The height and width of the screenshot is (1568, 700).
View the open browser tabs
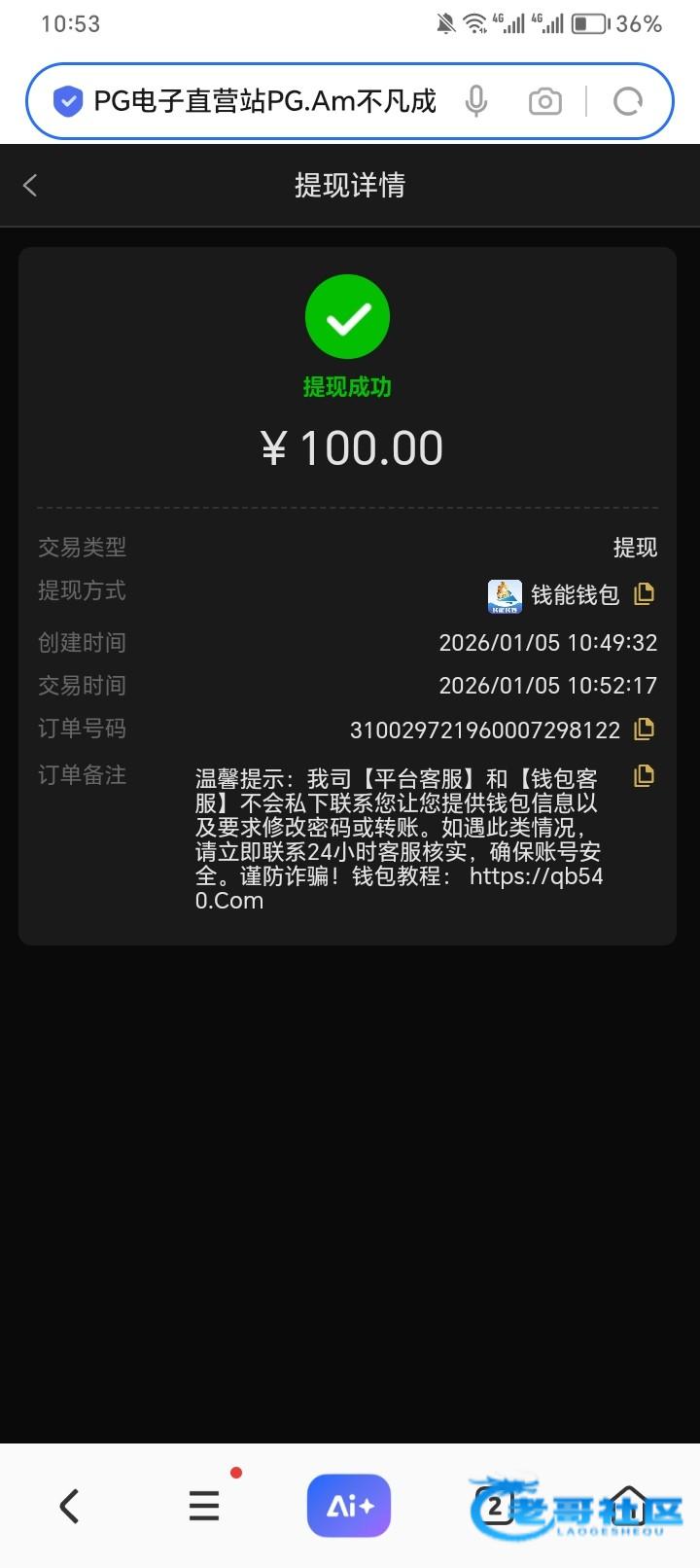[x=495, y=1506]
